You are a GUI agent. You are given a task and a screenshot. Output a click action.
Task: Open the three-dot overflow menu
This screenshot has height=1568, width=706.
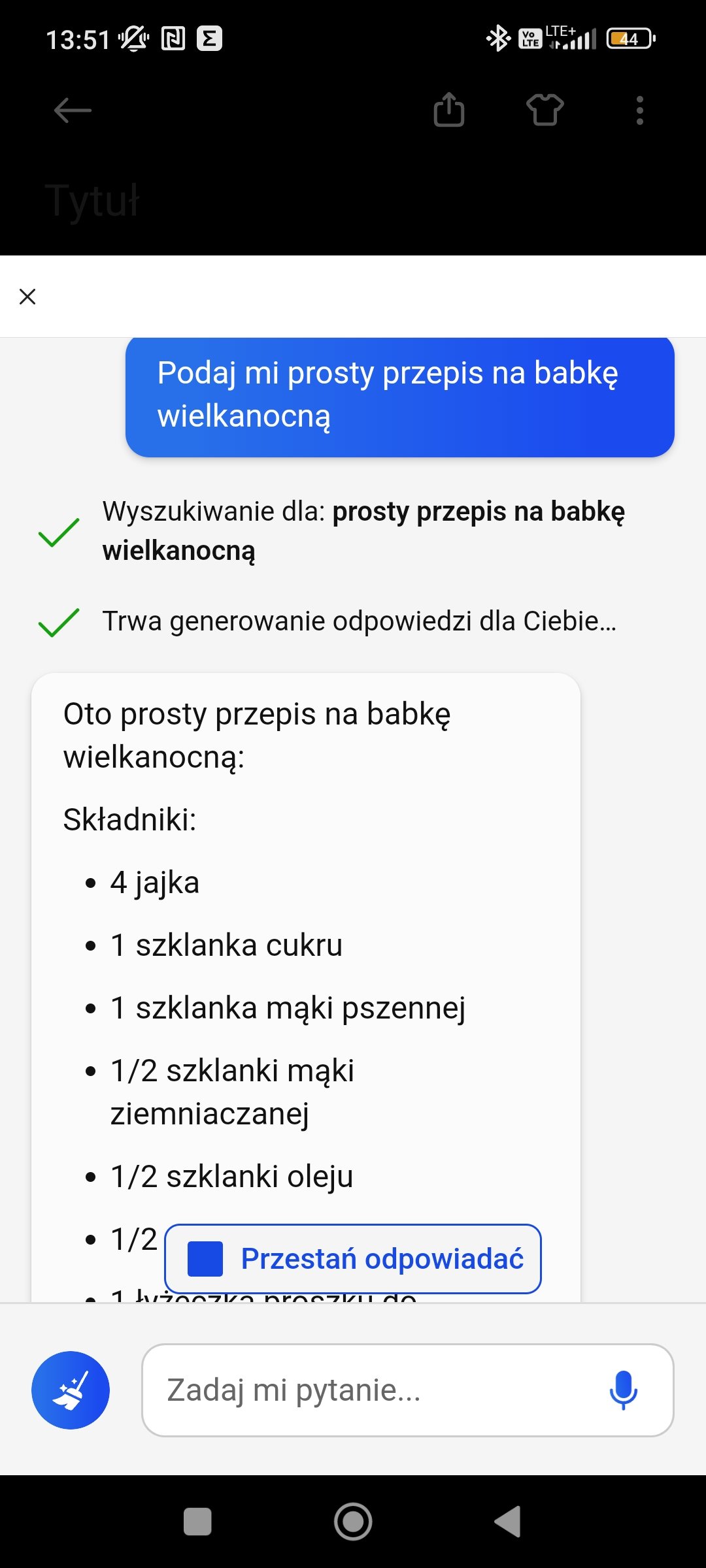(640, 110)
